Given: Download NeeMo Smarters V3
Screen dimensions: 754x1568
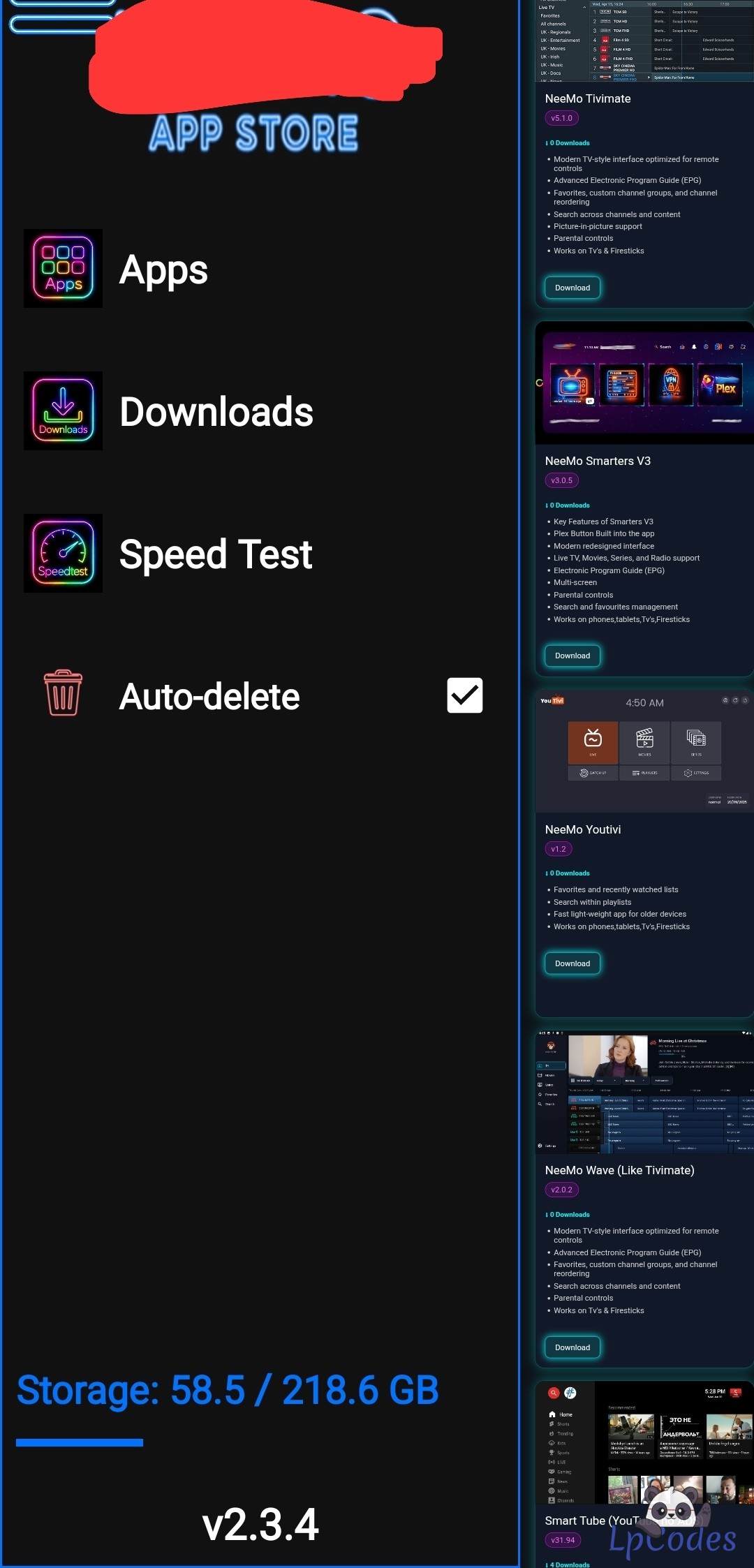Looking at the screenshot, I should tap(572, 656).
